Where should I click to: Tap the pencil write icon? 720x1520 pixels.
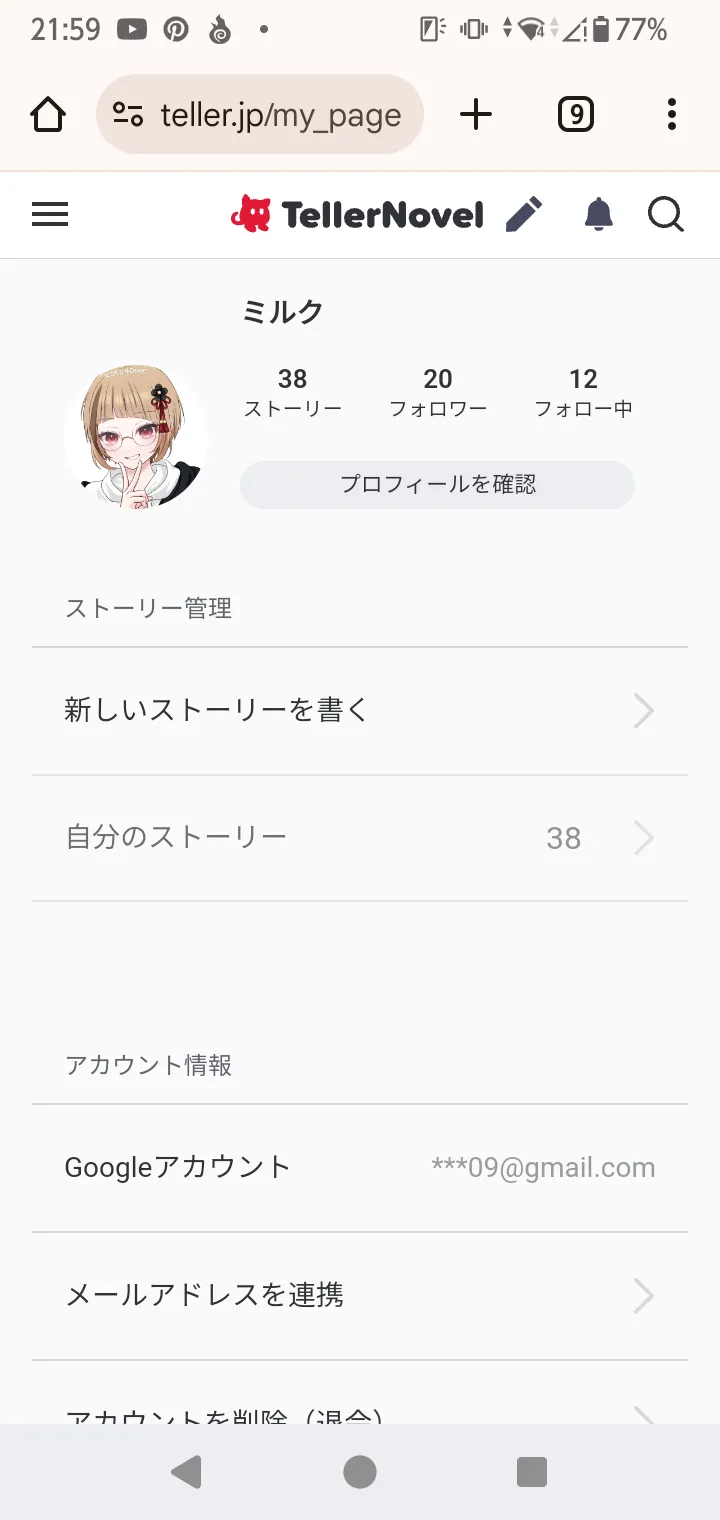[x=524, y=214]
